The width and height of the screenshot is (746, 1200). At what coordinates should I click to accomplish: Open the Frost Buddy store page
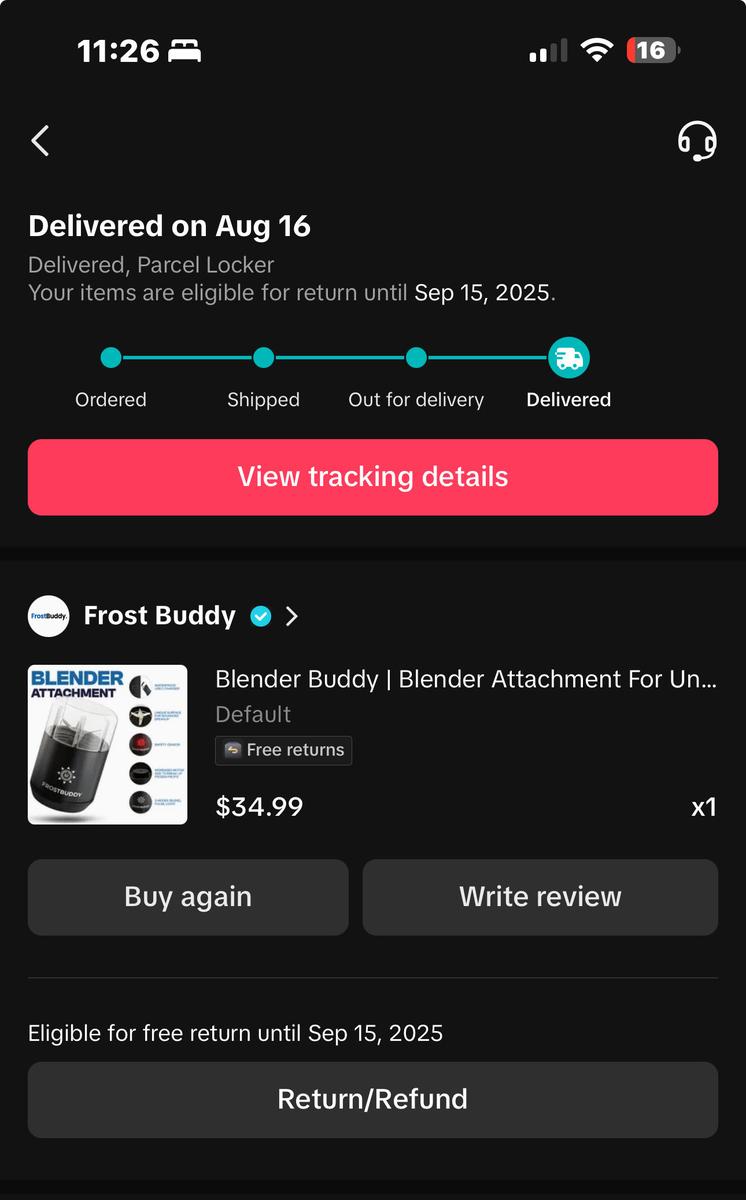(x=164, y=616)
